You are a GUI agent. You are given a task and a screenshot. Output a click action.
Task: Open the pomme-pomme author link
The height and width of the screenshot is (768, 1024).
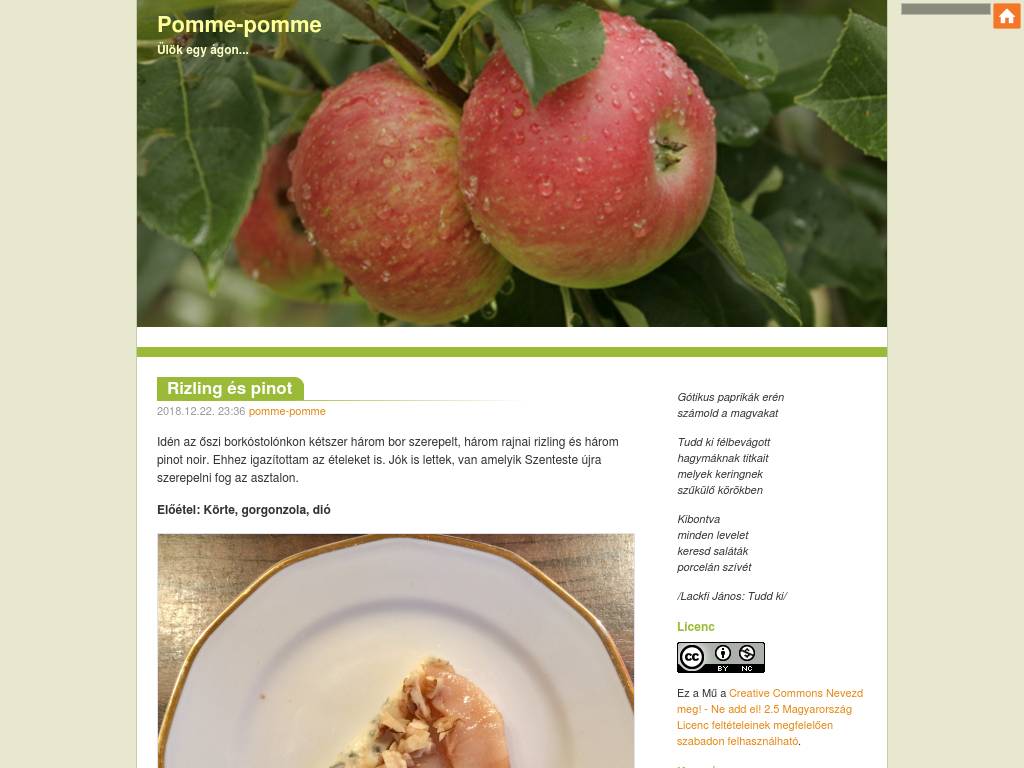pyautogui.click(x=287, y=411)
